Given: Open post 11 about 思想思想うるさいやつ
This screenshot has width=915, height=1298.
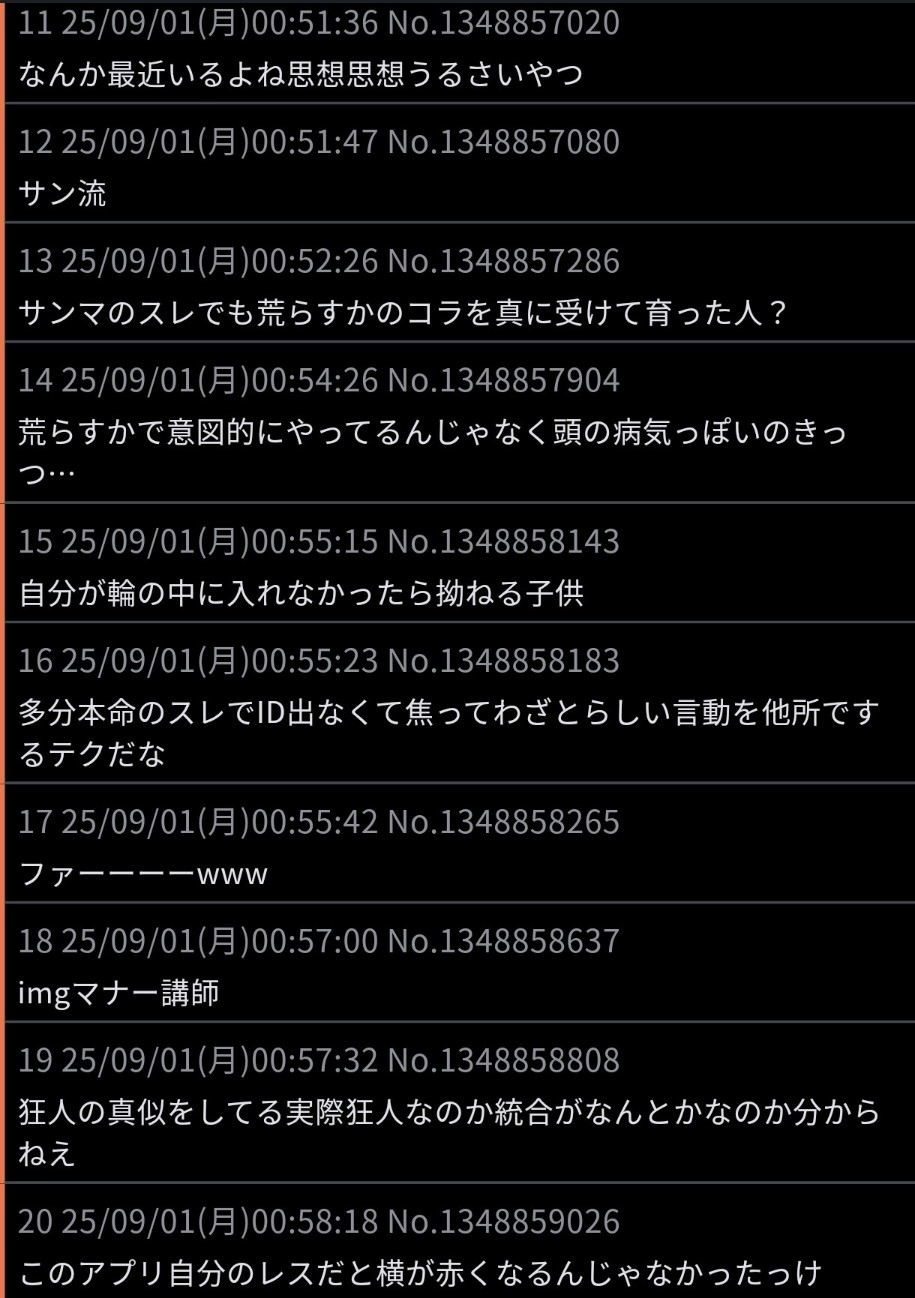Looking at the screenshot, I should (x=300, y=74).
